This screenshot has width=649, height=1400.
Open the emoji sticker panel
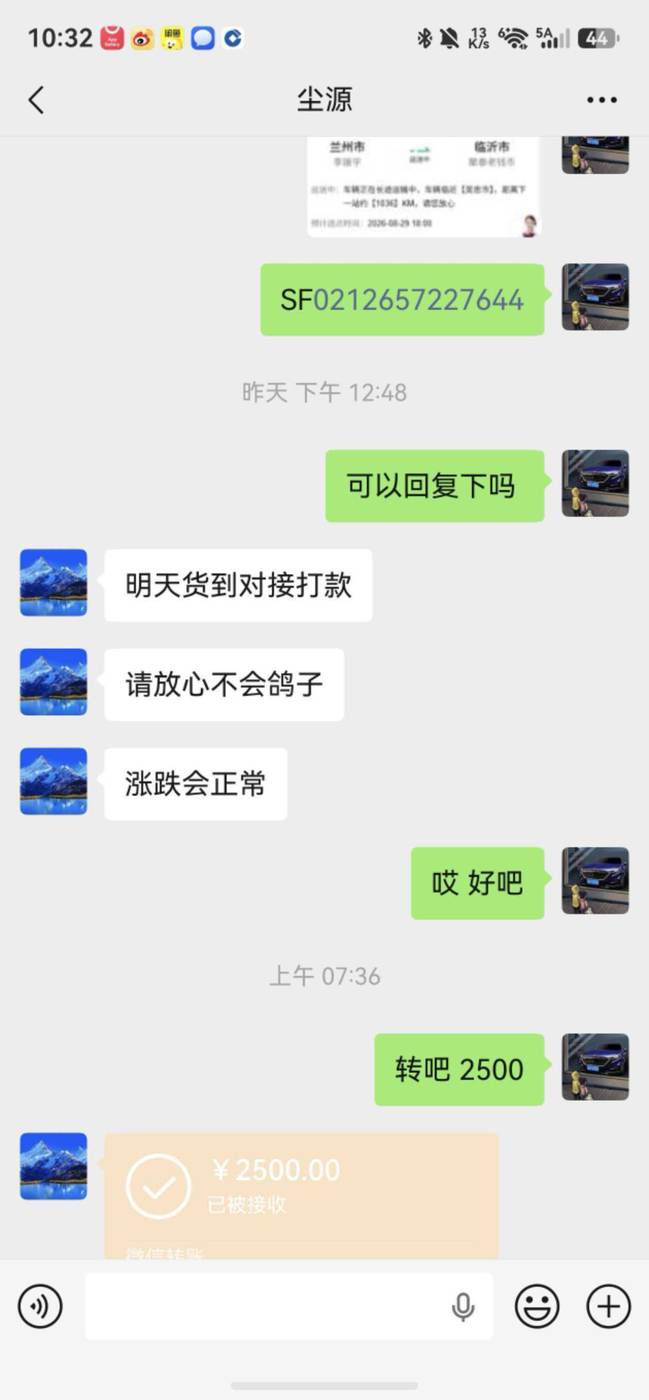537,1306
